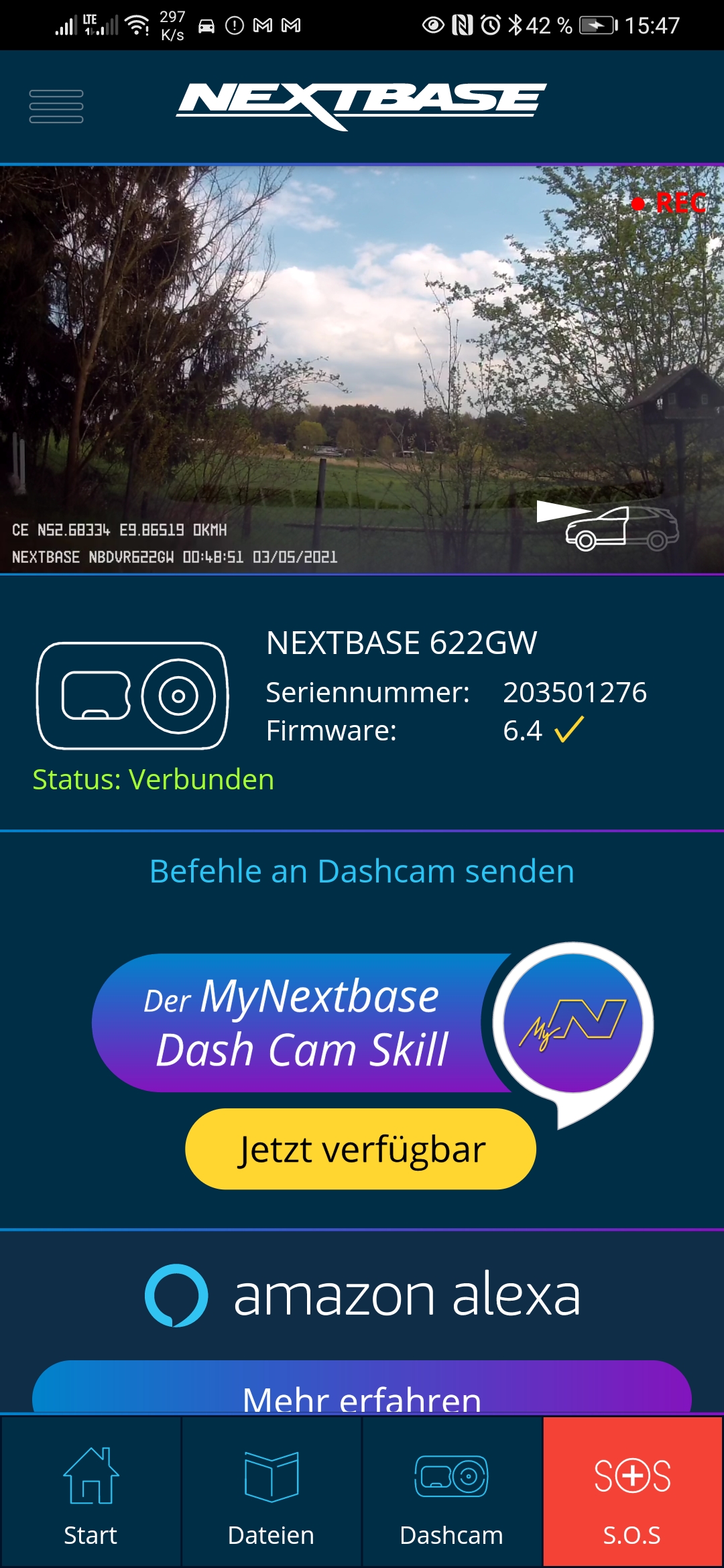Tap the Jetzt verfügbar button

click(x=361, y=1149)
